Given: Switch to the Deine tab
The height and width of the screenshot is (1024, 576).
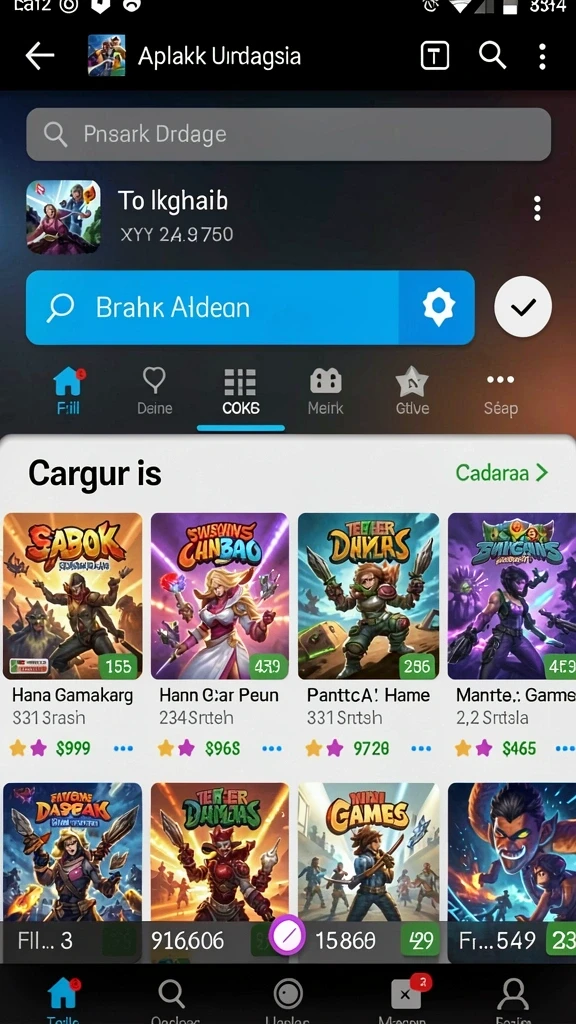Looking at the screenshot, I should [x=154, y=392].
